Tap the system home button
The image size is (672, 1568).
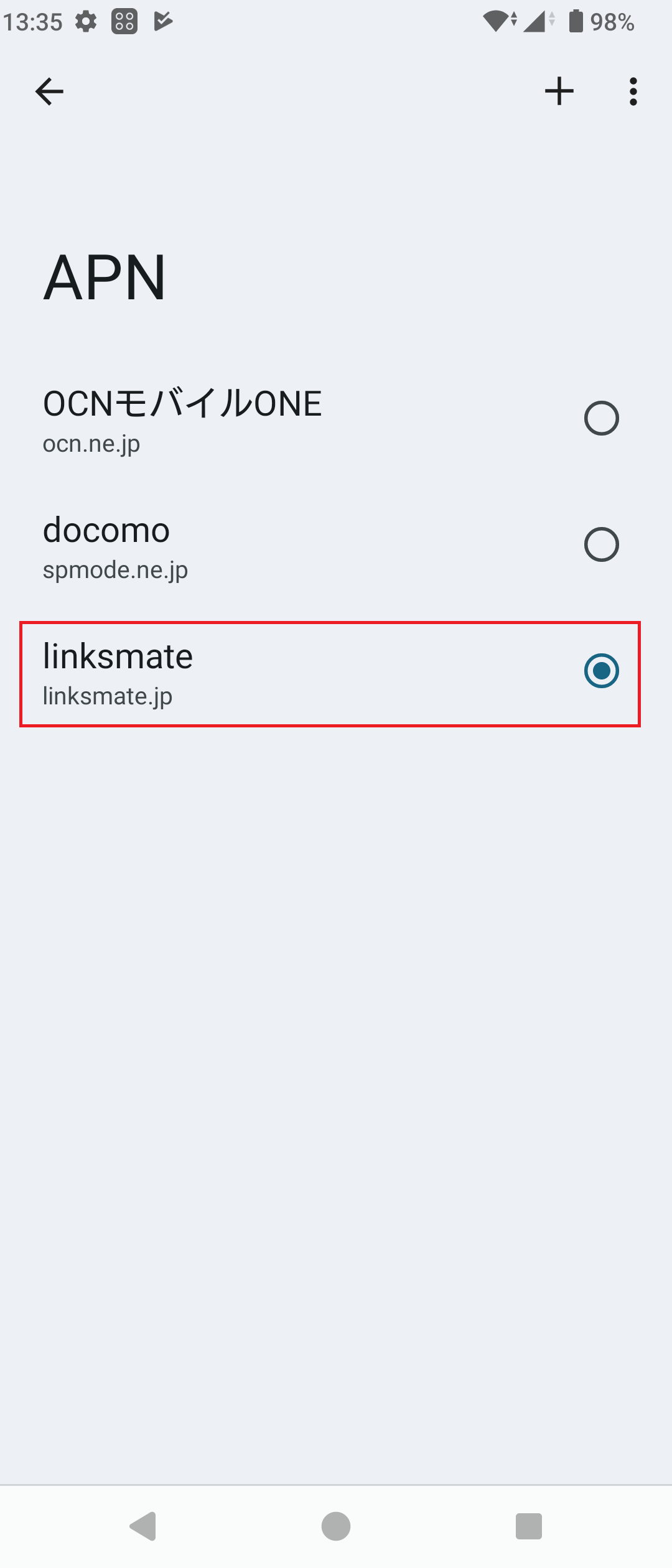336,1526
